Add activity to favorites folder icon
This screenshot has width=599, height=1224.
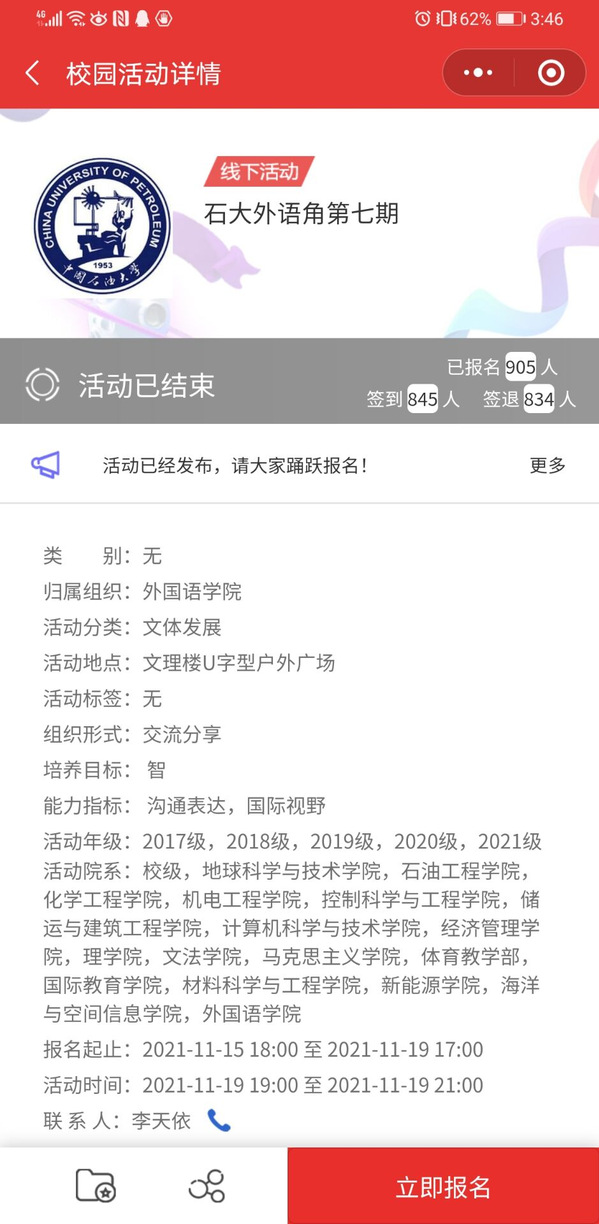pos(96,1186)
